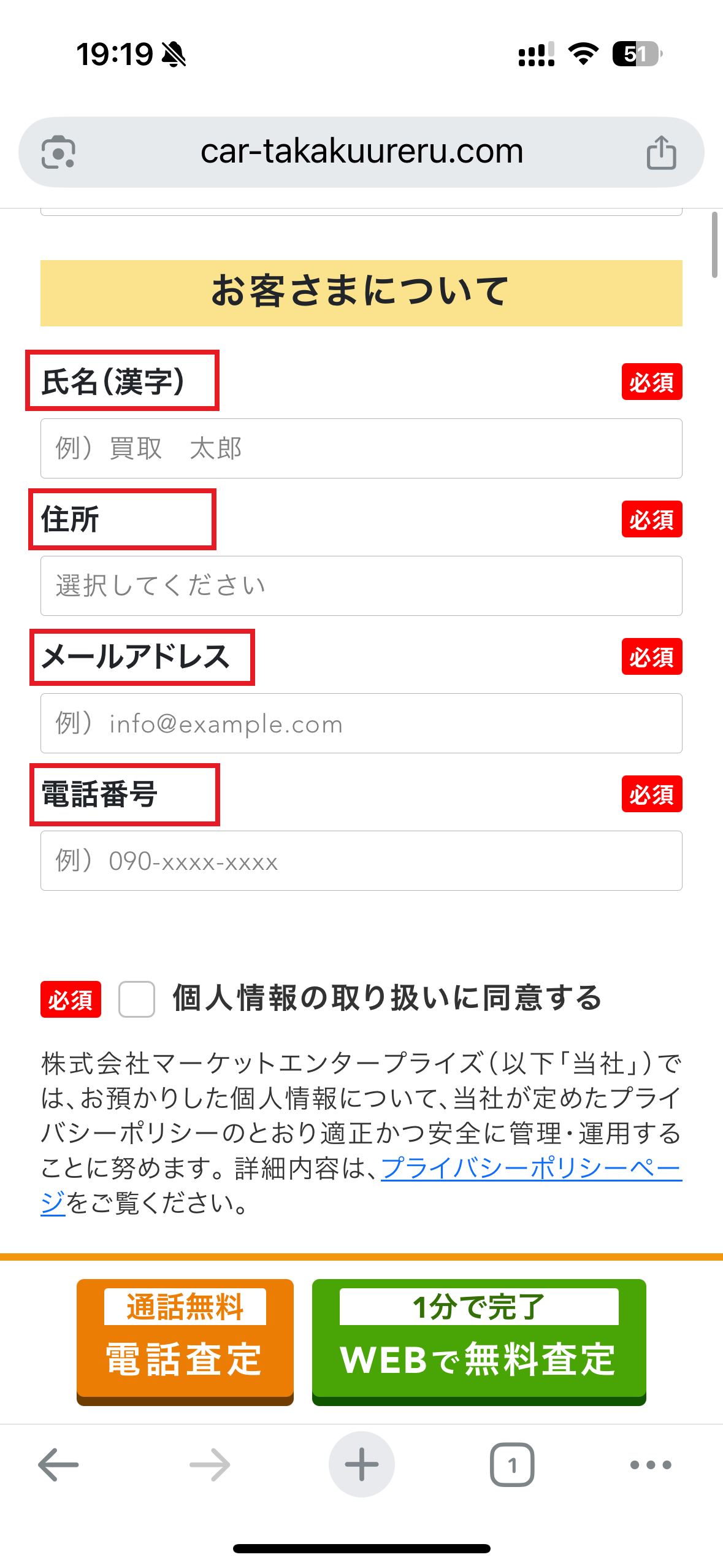Screen dimensions: 723x1568
Task: Open the 住所 address dropdown
Action: click(361, 586)
